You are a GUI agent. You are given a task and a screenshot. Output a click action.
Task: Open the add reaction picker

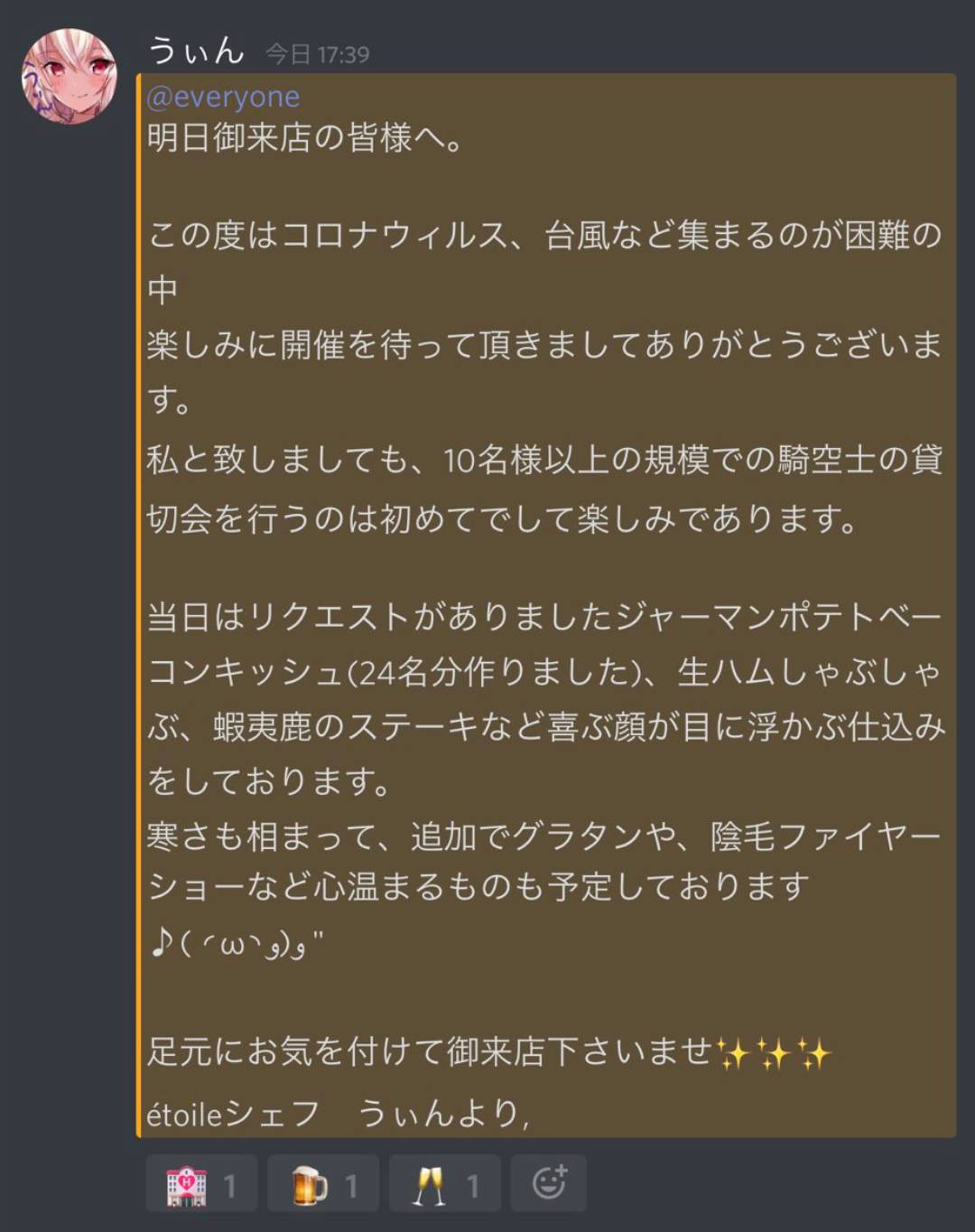pyautogui.click(x=549, y=1182)
